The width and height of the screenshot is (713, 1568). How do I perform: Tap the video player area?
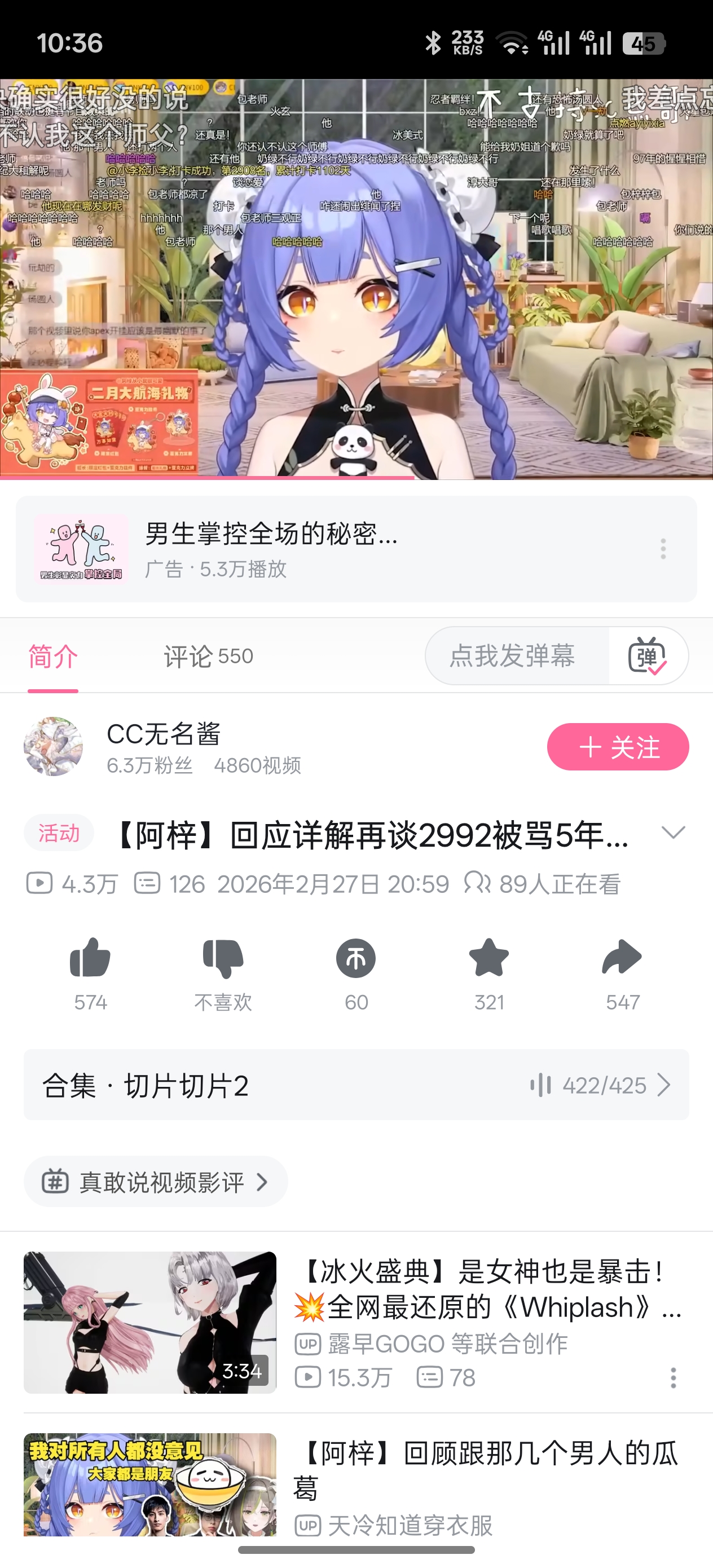tap(356, 279)
